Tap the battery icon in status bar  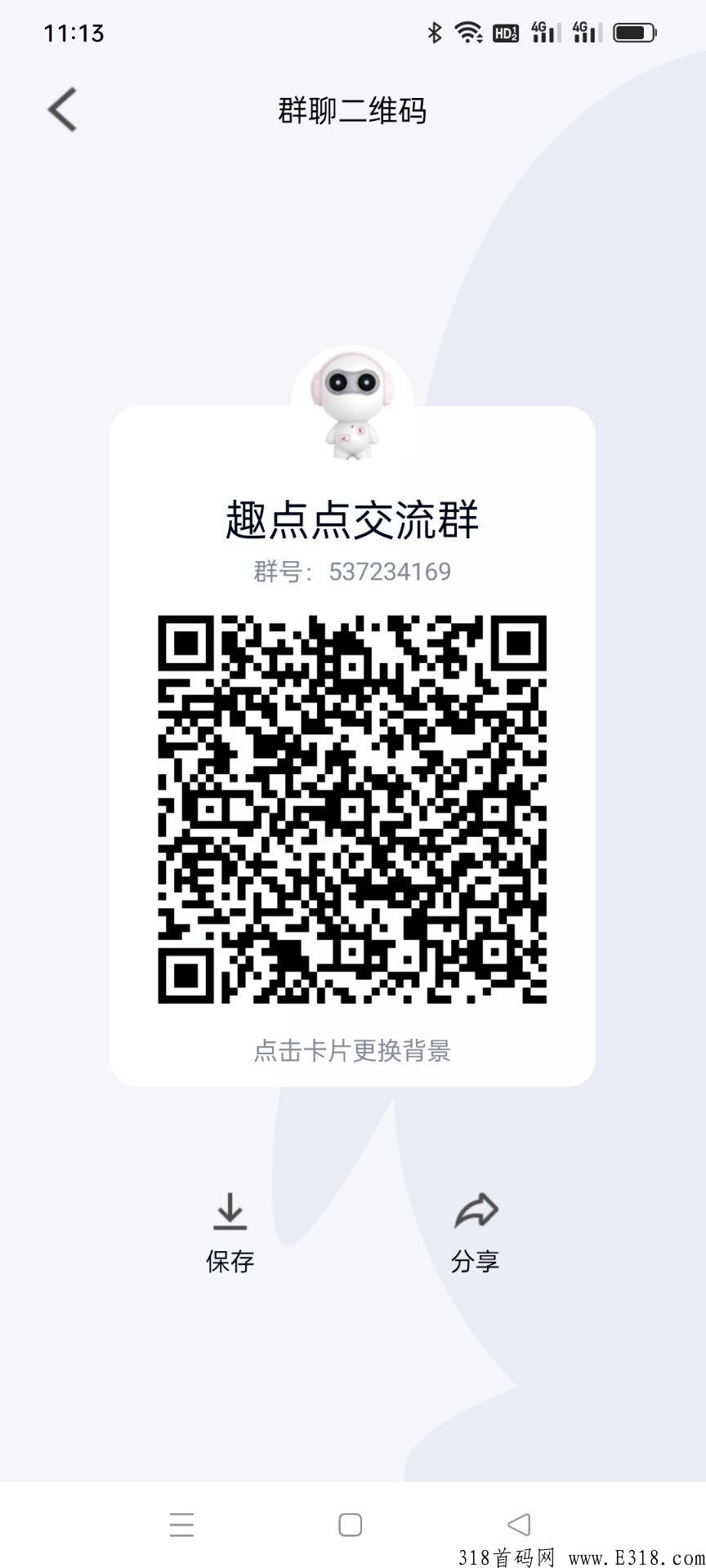(633, 33)
